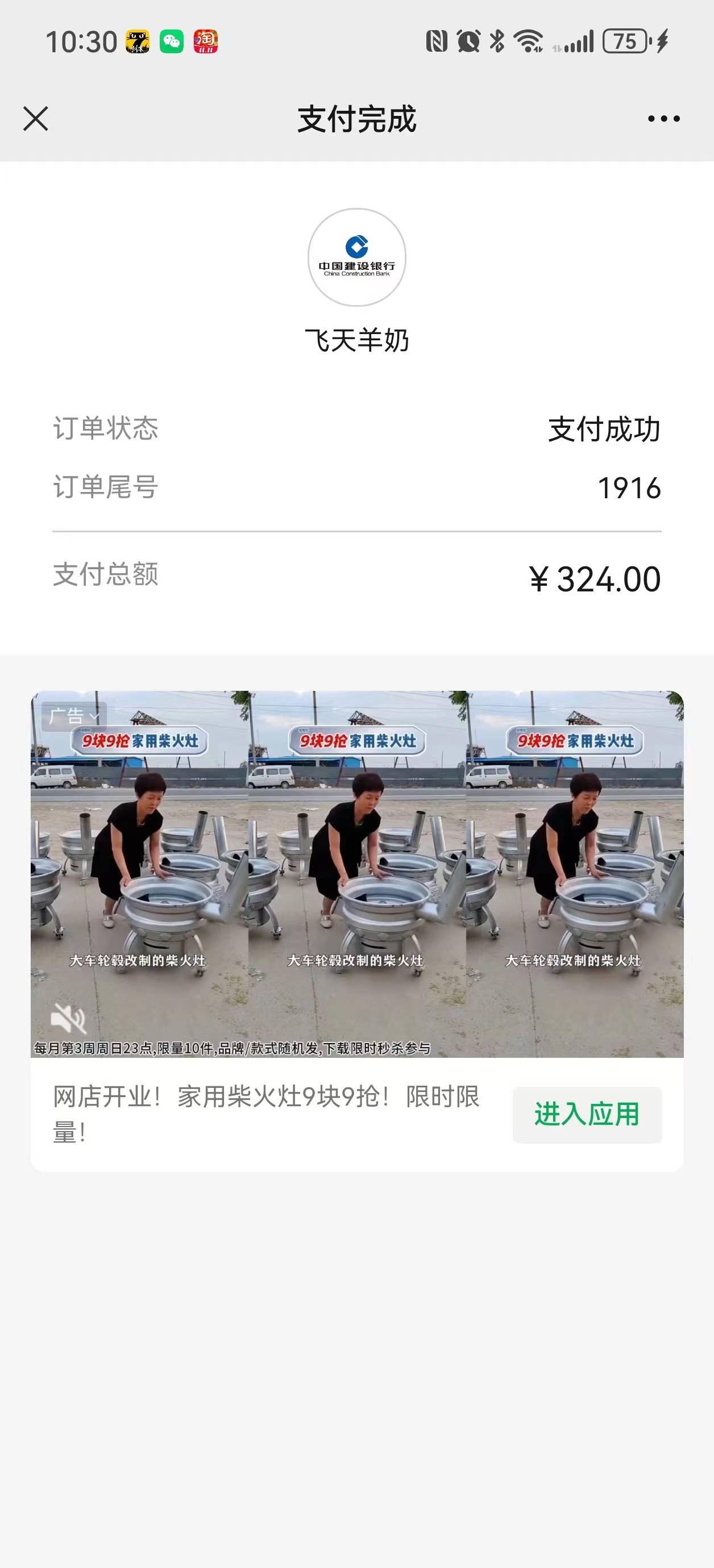The image size is (714, 1568).
Task: Unmute the ad video sound
Action: click(68, 1018)
